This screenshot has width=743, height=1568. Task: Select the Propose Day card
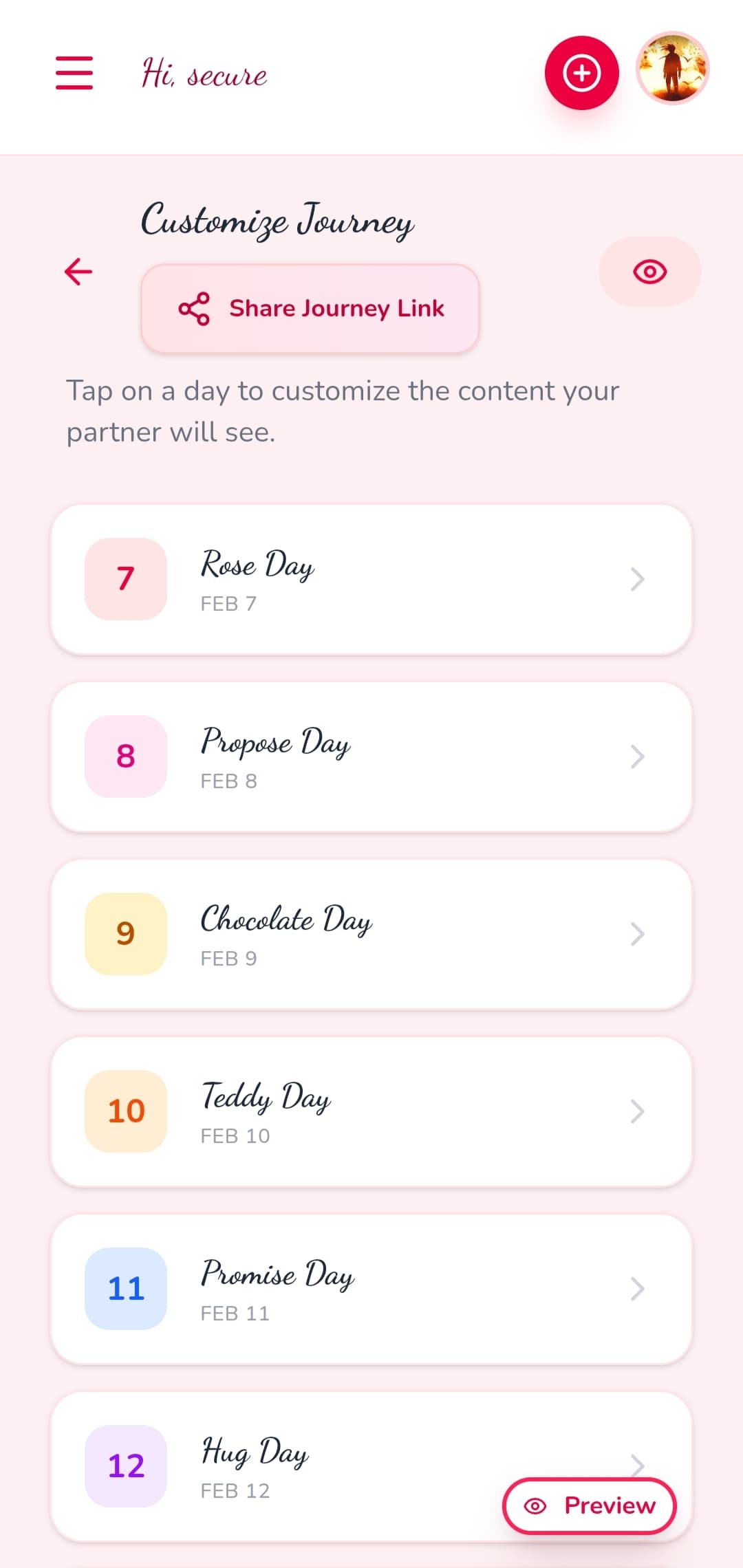point(371,757)
